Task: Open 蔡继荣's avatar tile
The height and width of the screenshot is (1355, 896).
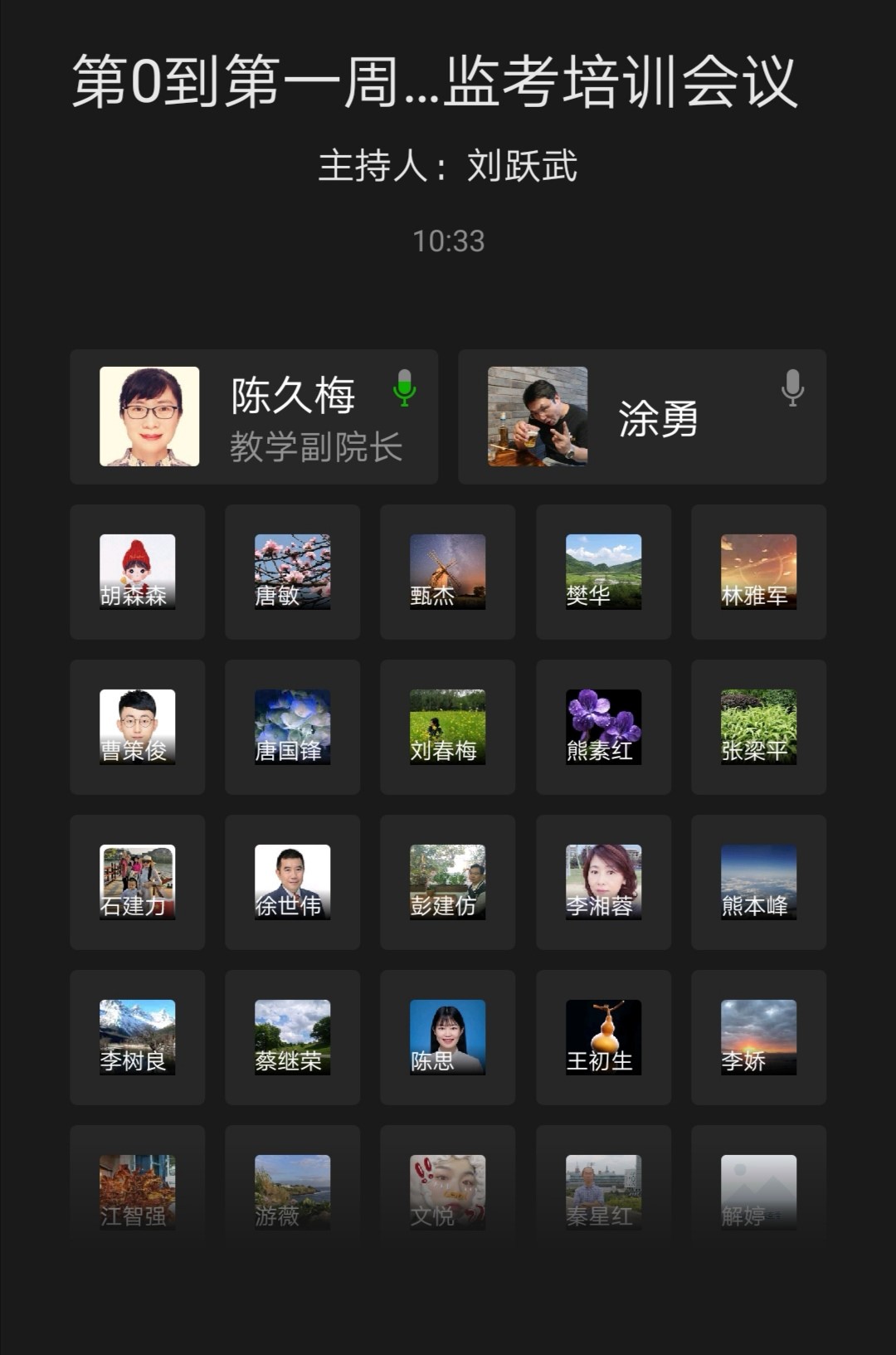Action: point(292,1037)
